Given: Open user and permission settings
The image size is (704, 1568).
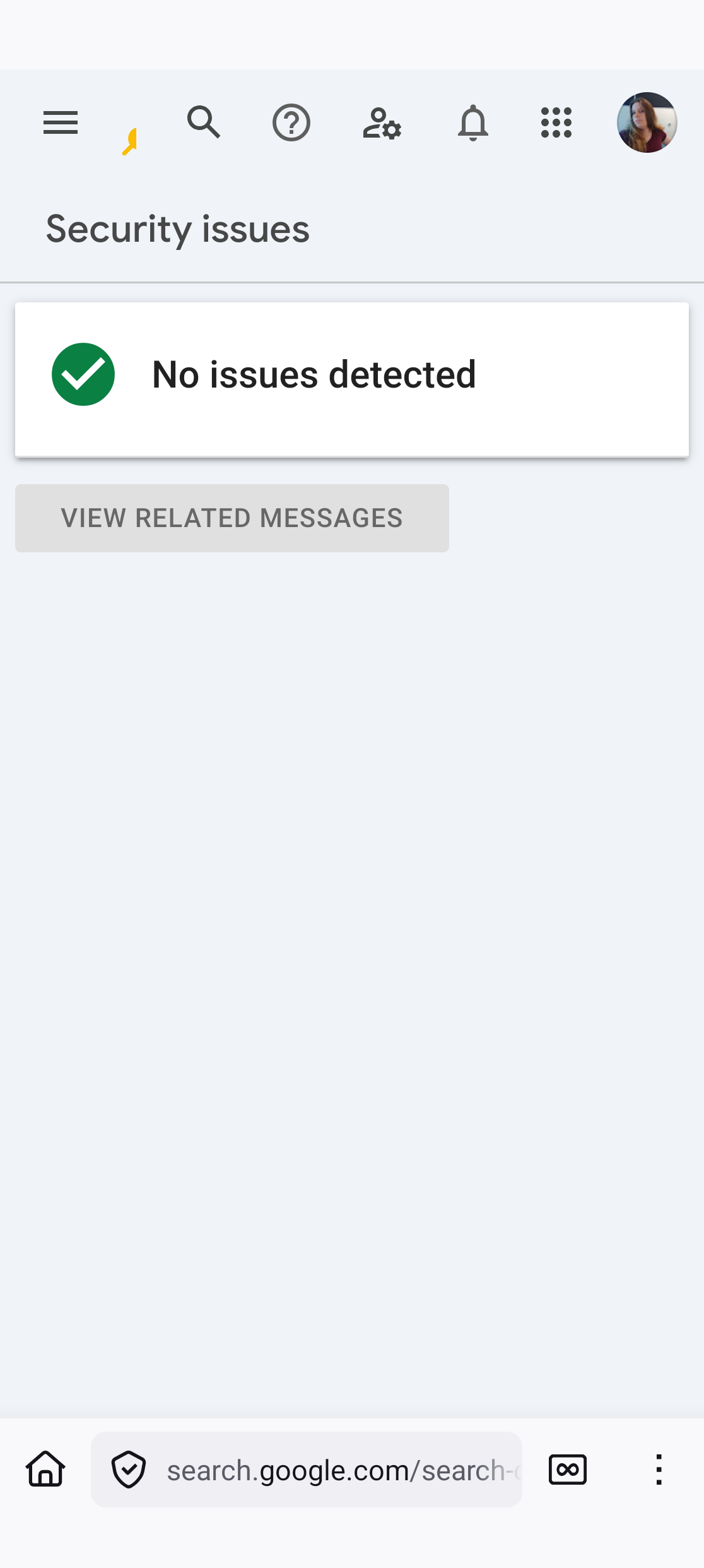Looking at the screenshot, I should click(382, 123).
